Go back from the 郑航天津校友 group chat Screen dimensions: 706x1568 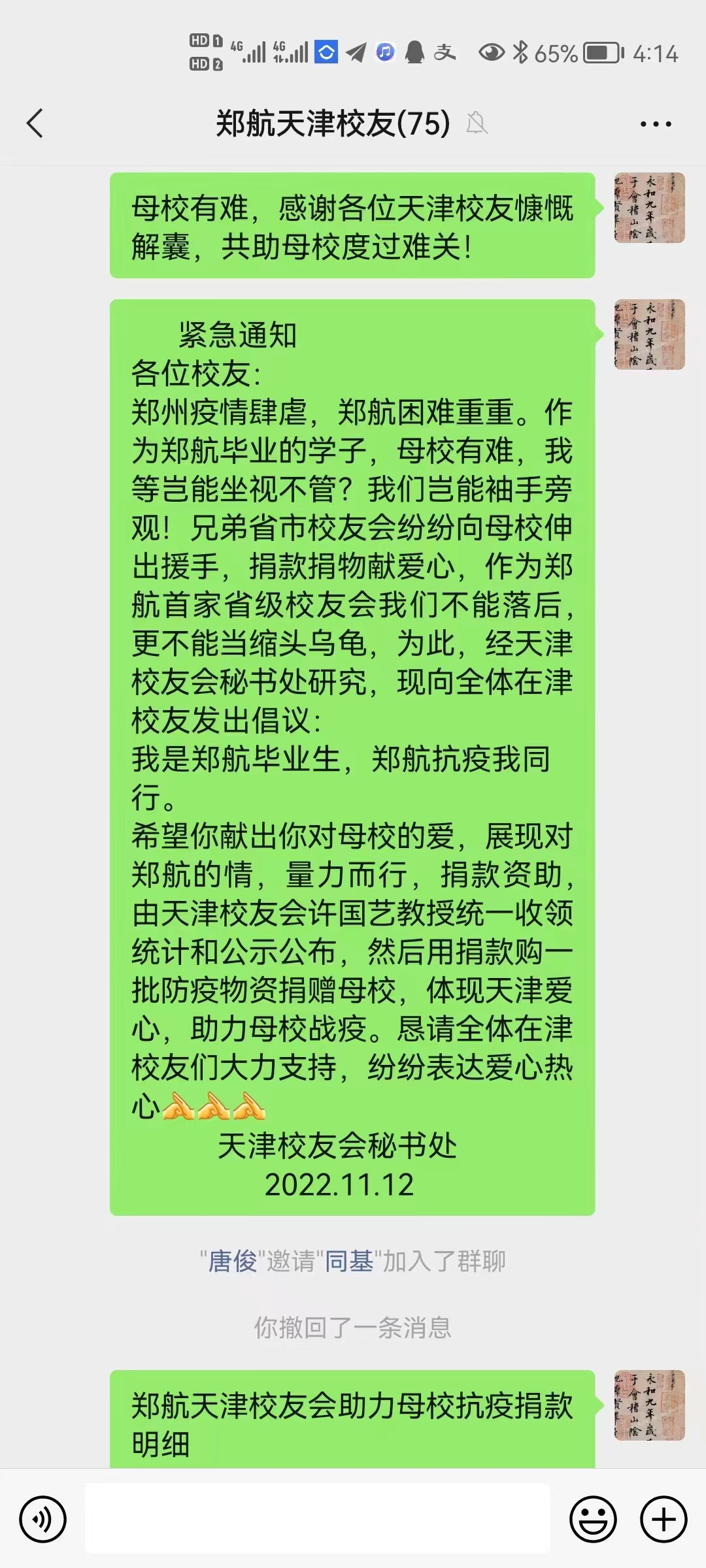click(x=35, y=123)
